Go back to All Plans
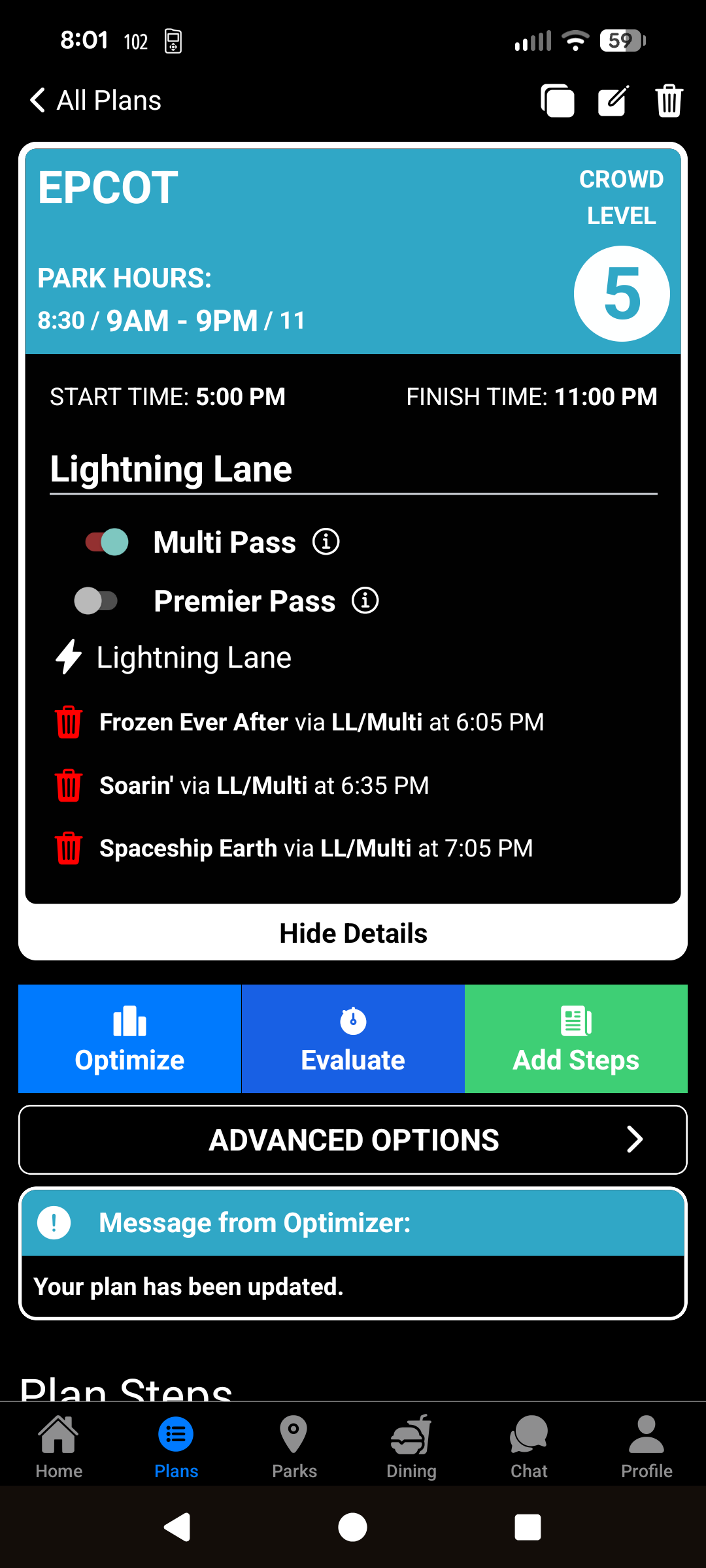The image size is (706, 1568). (x=95, y=101)
